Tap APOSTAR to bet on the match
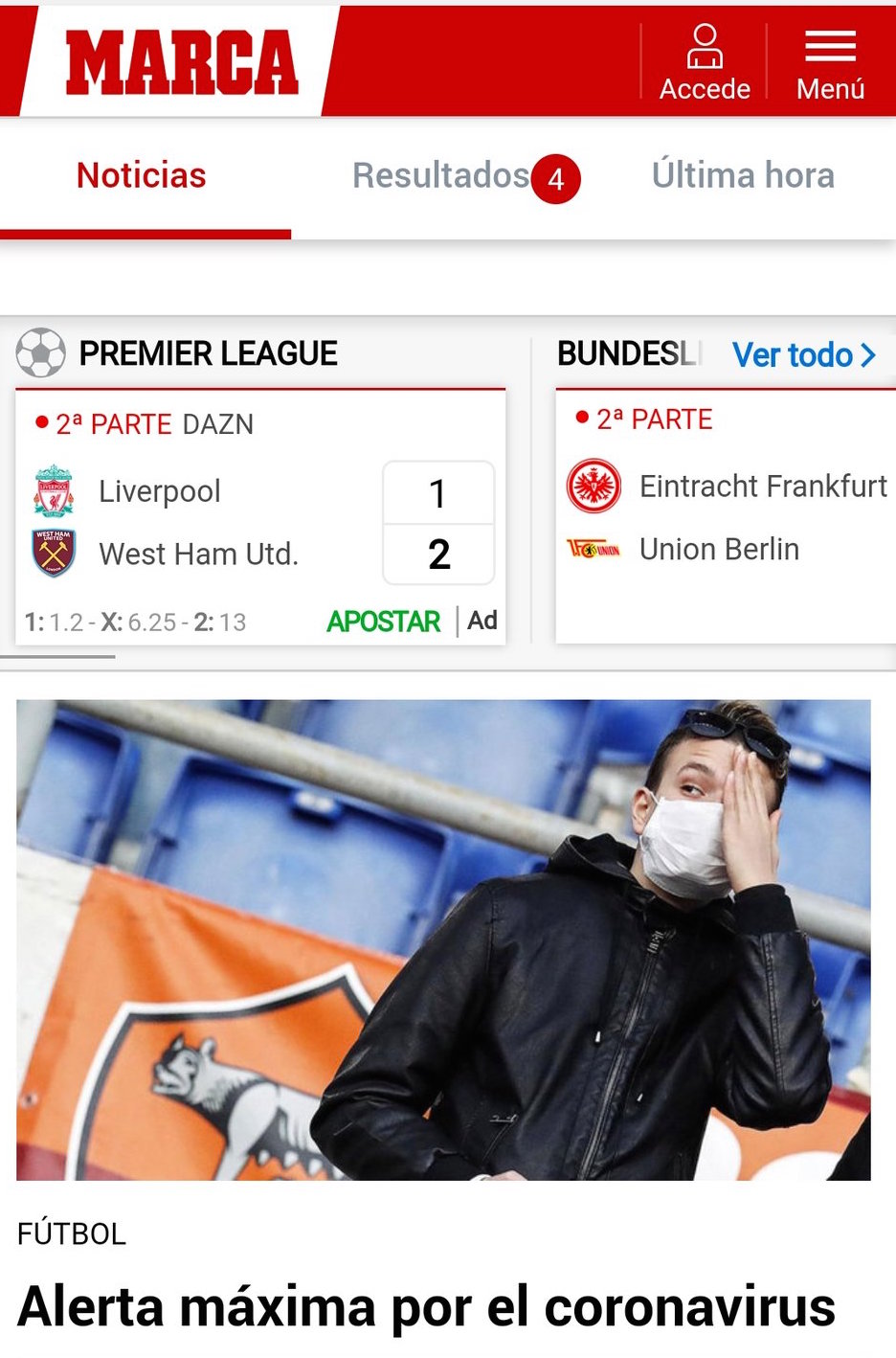The height and width of the screenshot is (1358, 896). click(383, 622)
